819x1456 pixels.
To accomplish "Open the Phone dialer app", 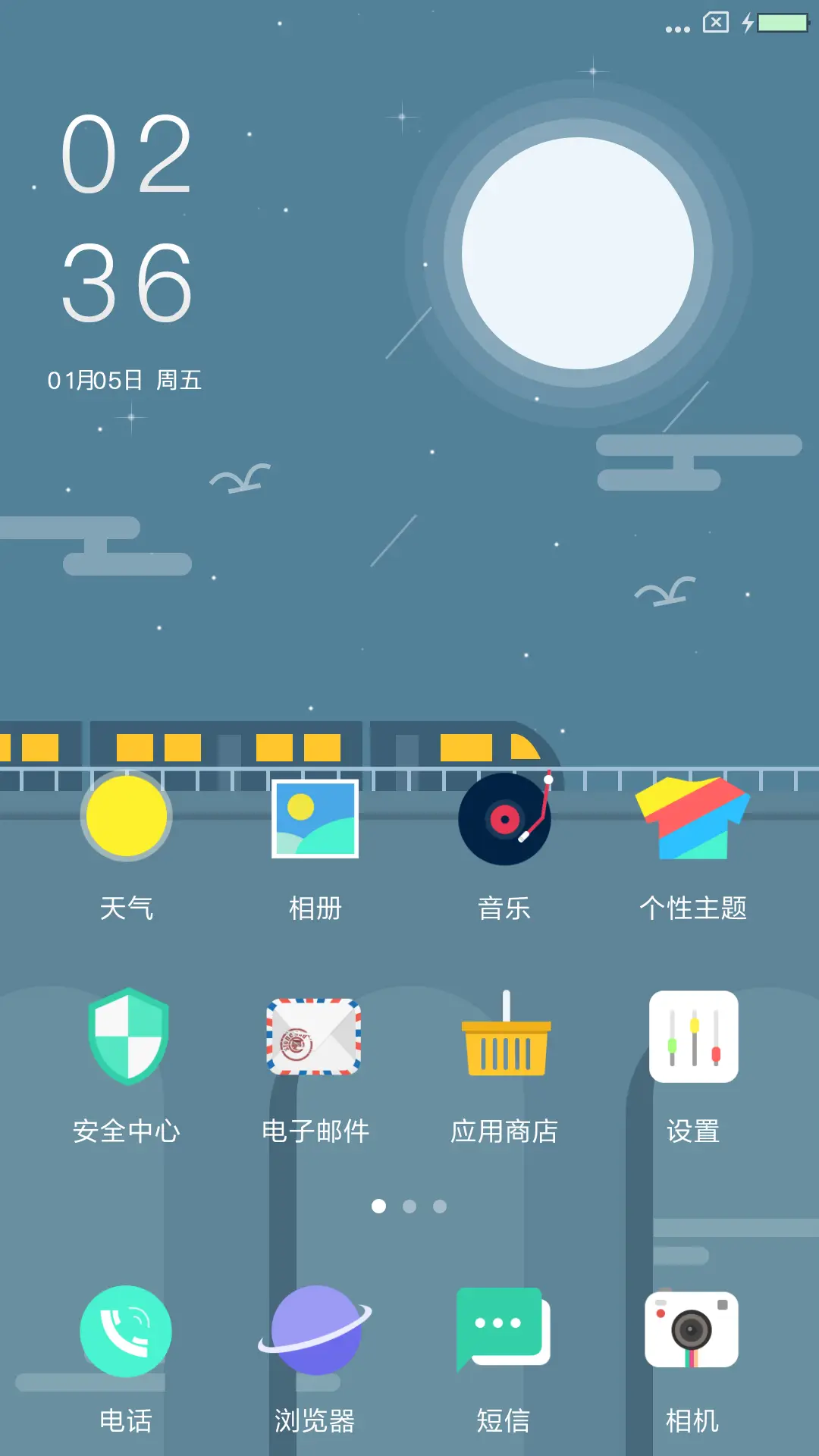I will click(126, 1332).
